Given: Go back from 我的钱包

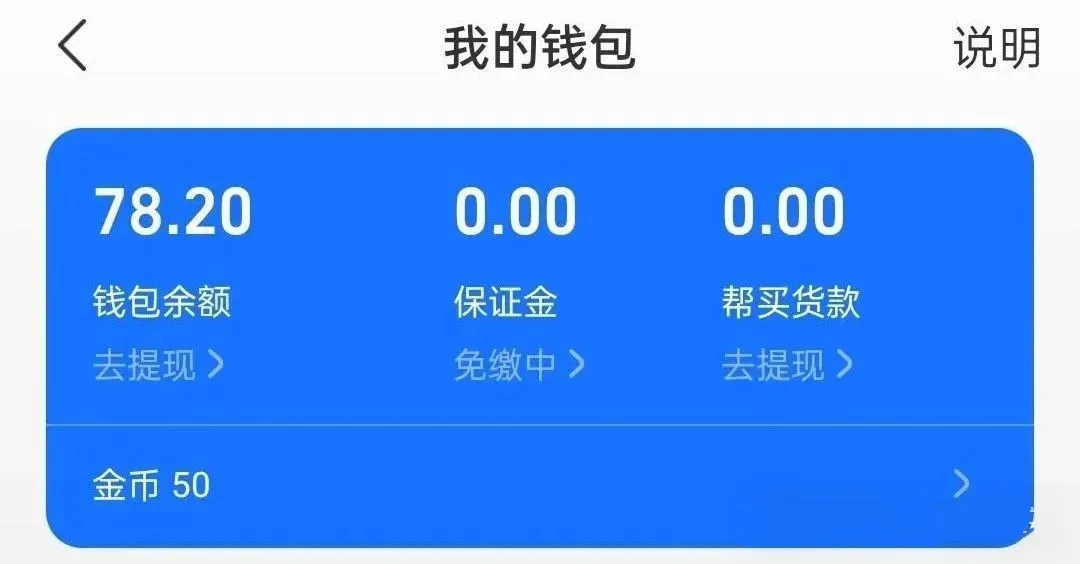Looking at the screenshot, I should click(73, 48).
